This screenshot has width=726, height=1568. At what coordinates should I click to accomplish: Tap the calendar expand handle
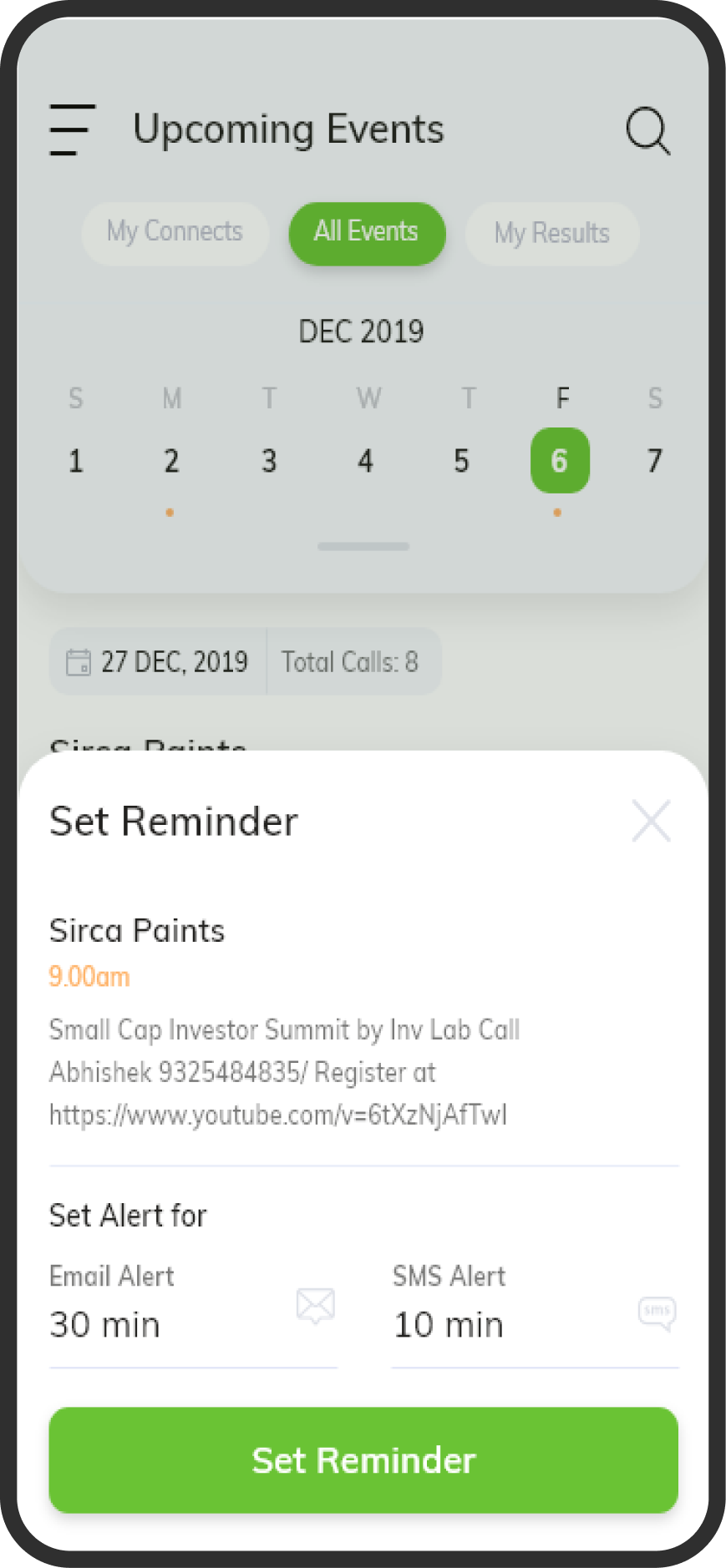(x=363, y=547)
